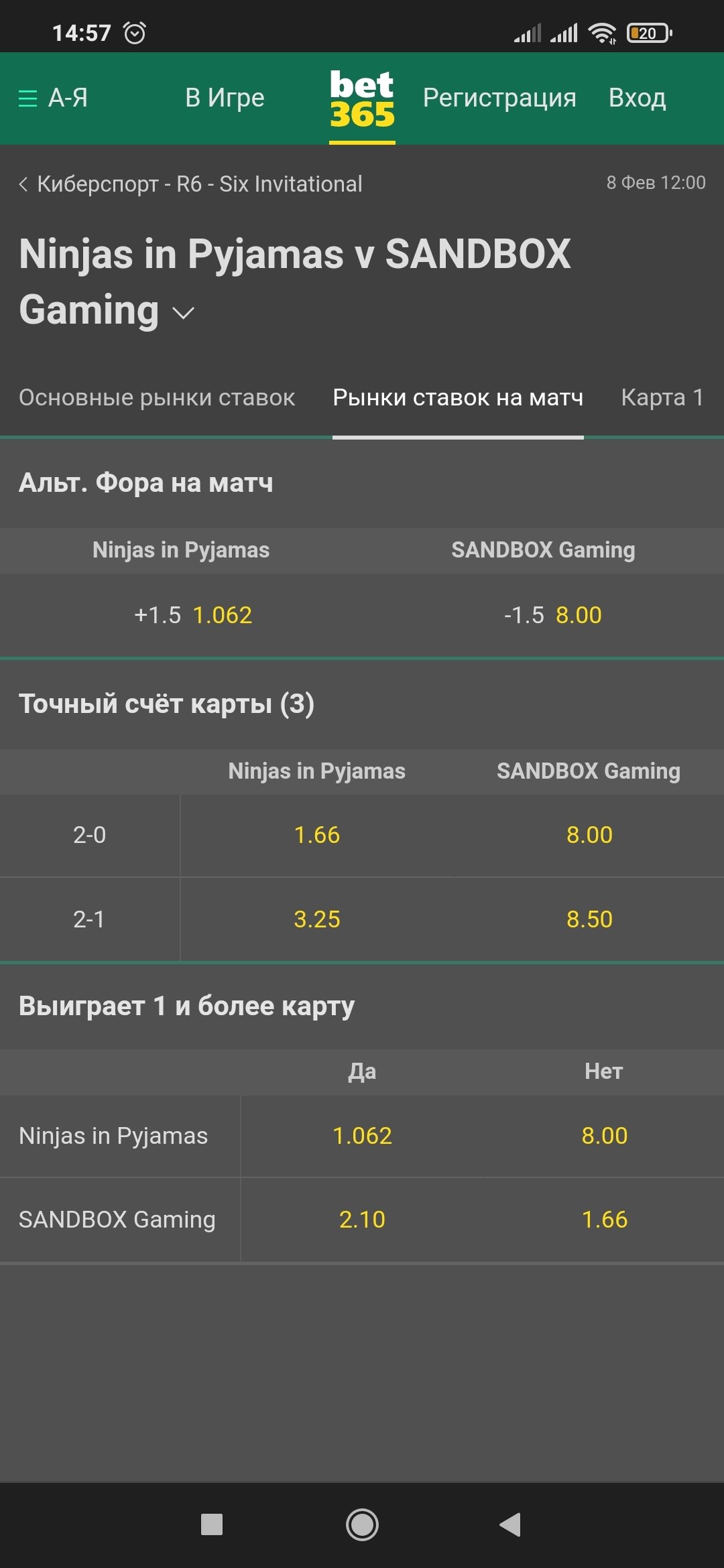
Task: Go to В Игре live section
Action: 225,99
